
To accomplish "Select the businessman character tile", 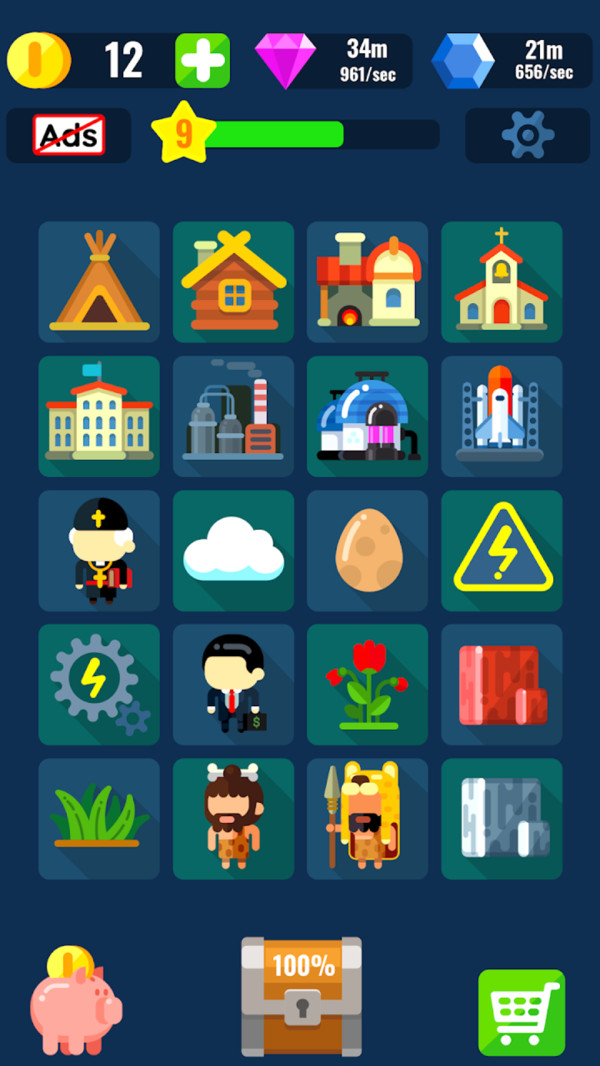I will (x=233, y=684).
